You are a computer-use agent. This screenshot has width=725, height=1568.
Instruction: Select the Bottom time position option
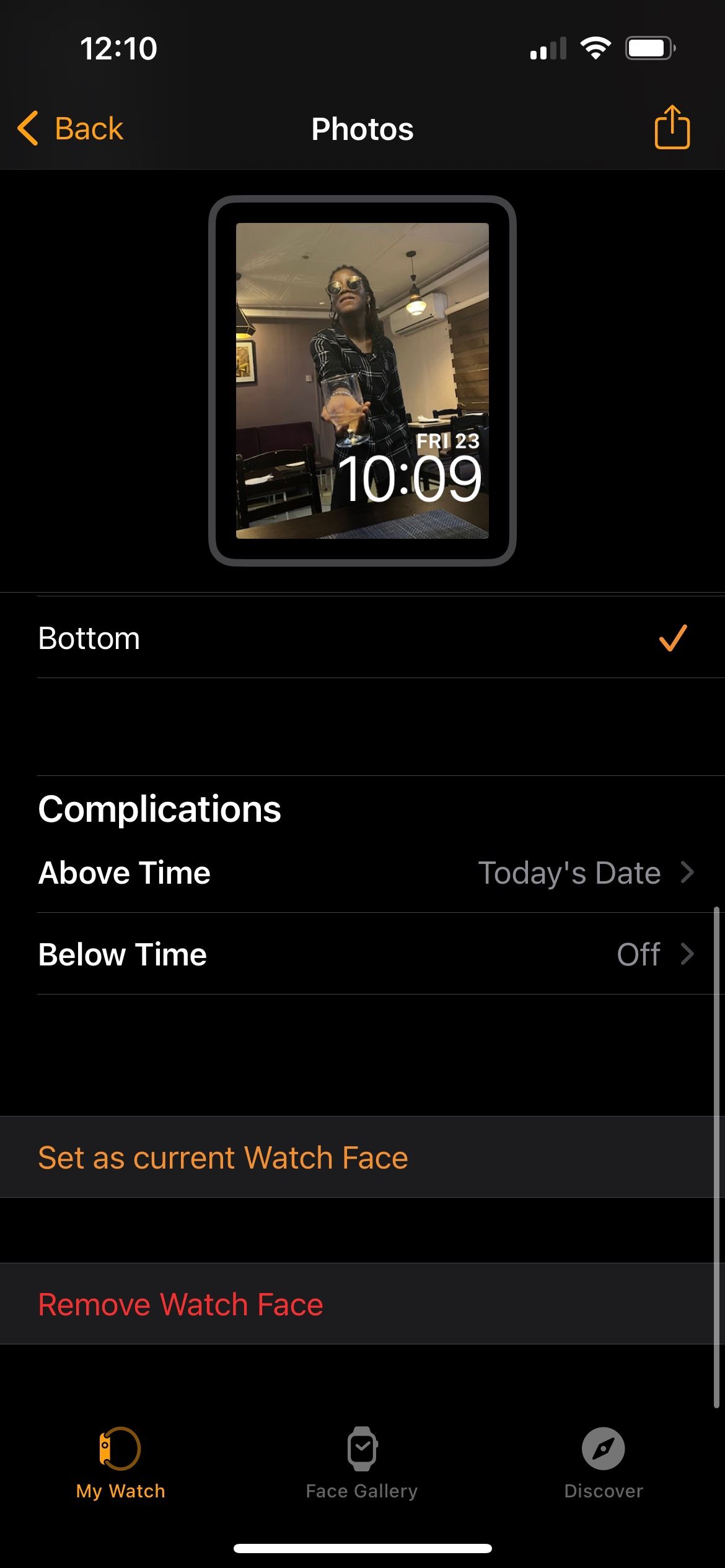89,637
